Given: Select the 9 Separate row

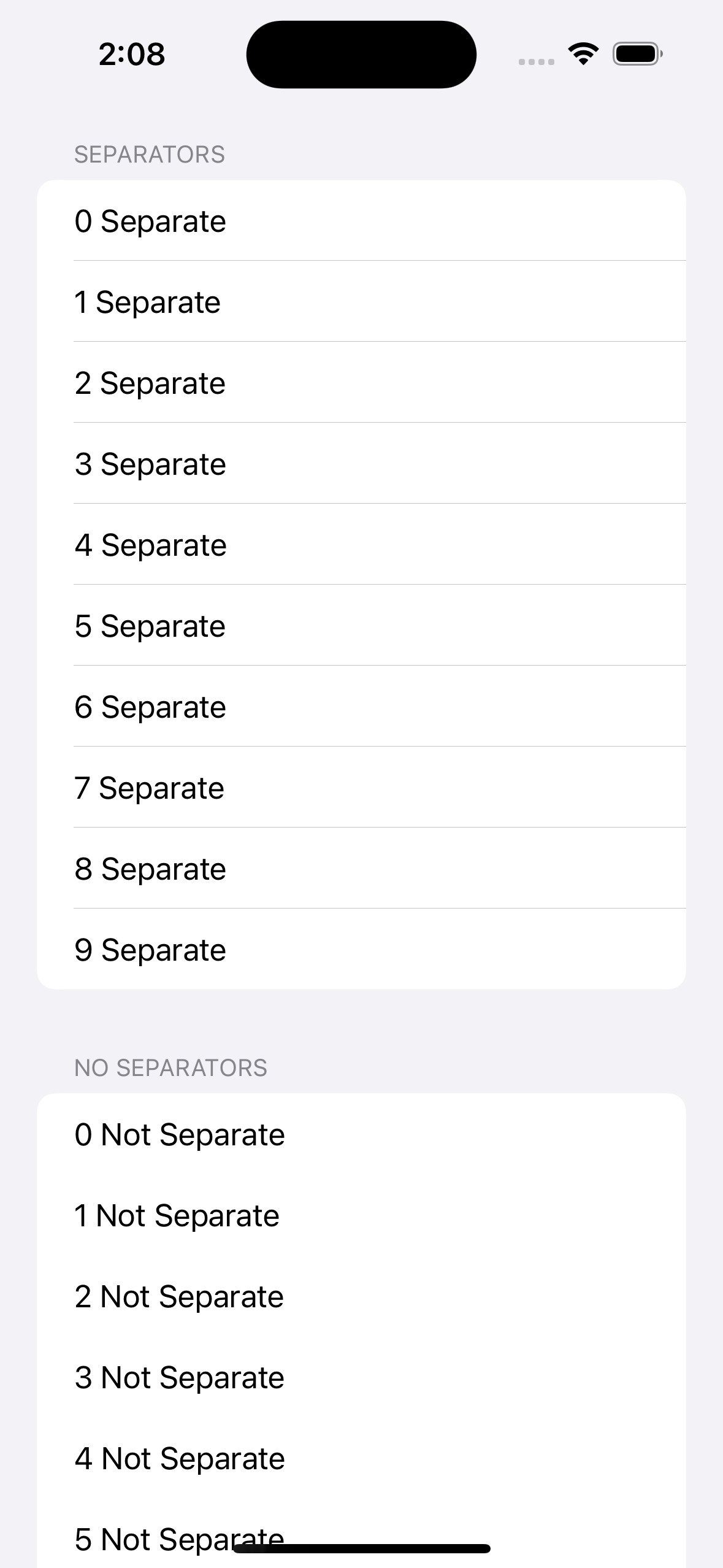Looking at the screenshot, I should (361, 949).
